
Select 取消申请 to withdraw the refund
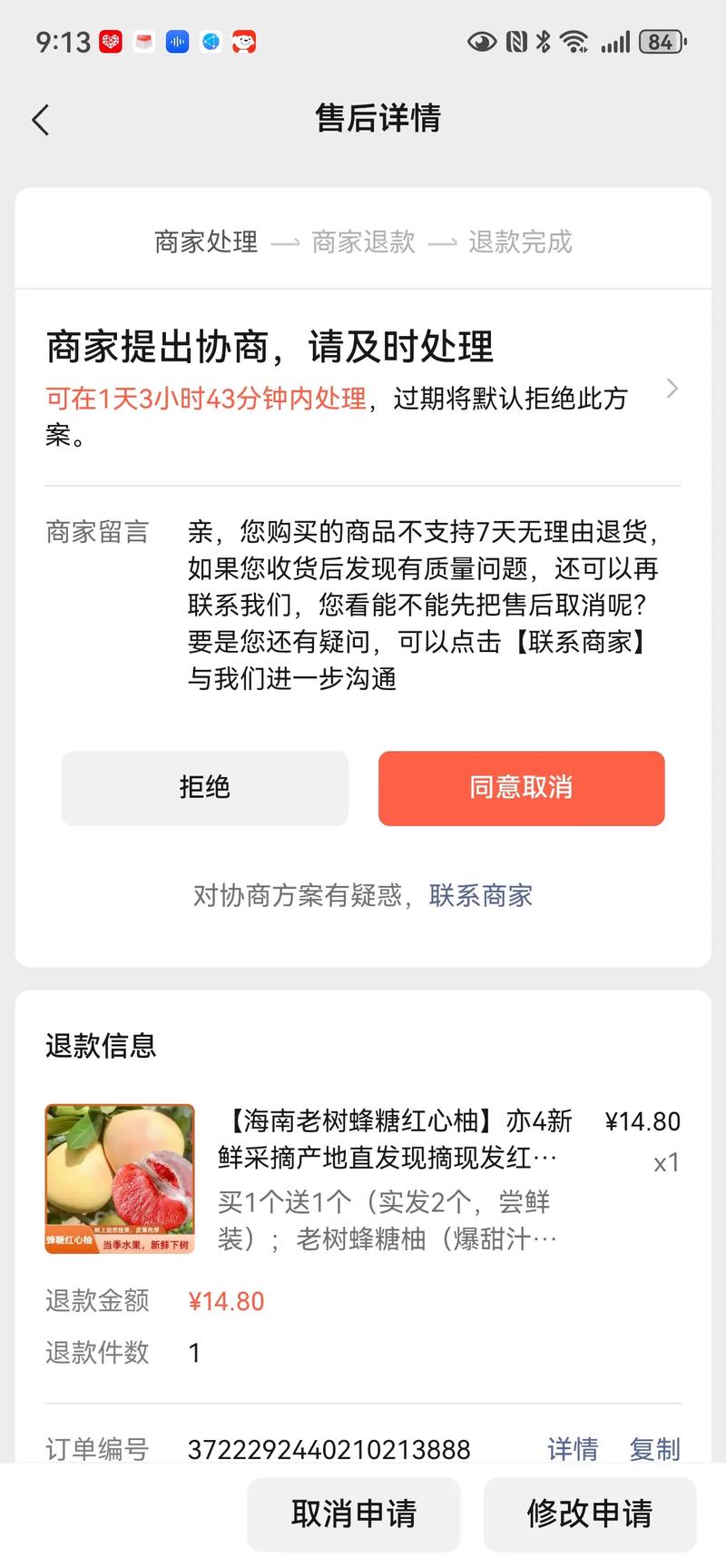point(354,1514)
